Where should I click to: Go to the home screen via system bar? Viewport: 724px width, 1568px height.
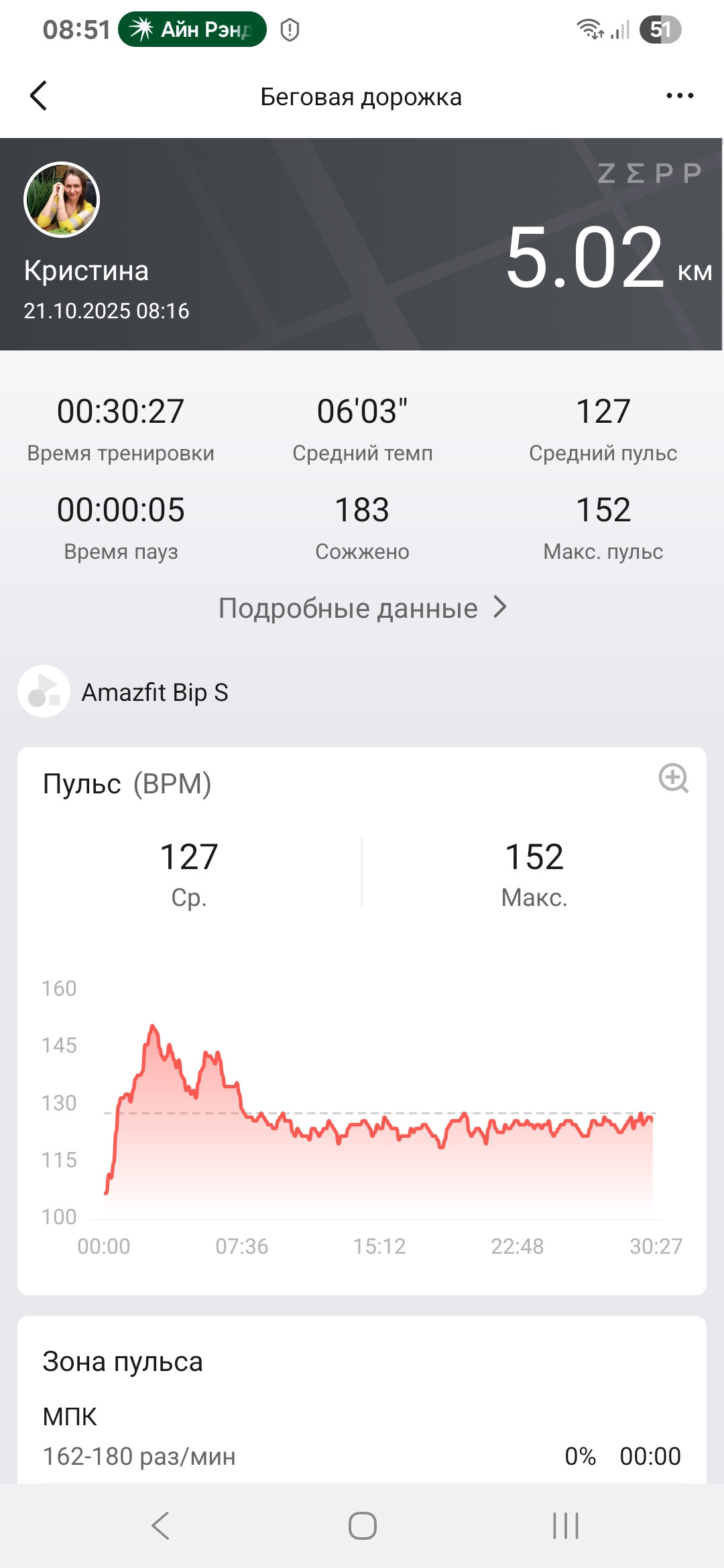362,1526
